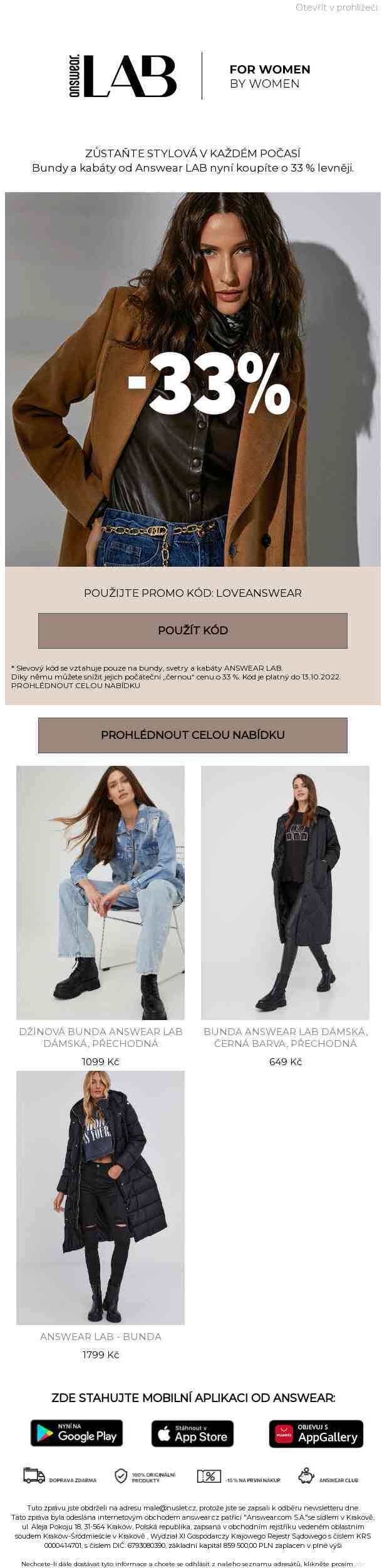Open the Google Play badge
Viewport: 382px width, 1568px height.
(76, 1433)
